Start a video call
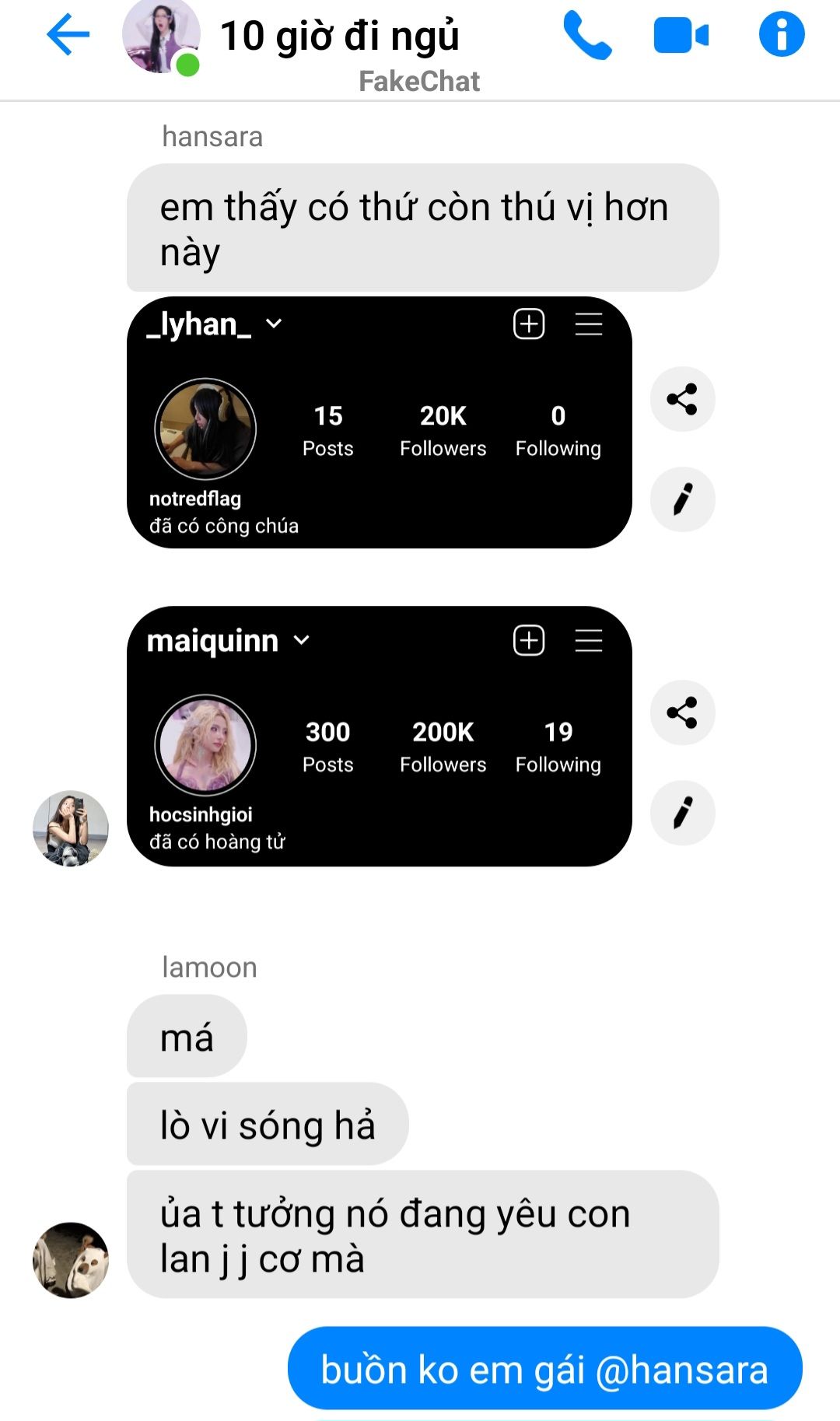This screenshot has height=1421, width=840. click(681, 36)
